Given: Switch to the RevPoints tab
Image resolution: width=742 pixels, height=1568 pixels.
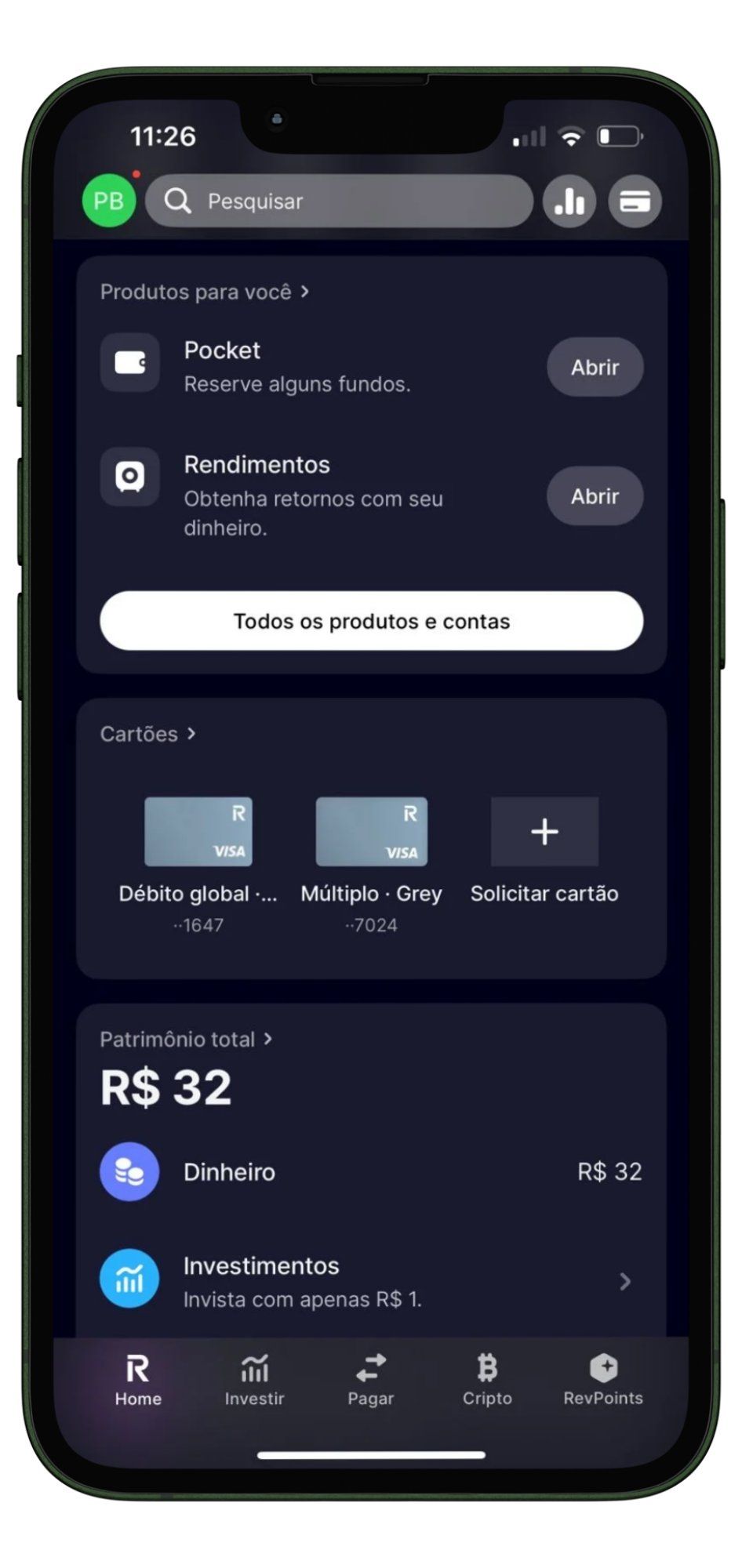Looking at the screenshot, I should [602, 1380].
